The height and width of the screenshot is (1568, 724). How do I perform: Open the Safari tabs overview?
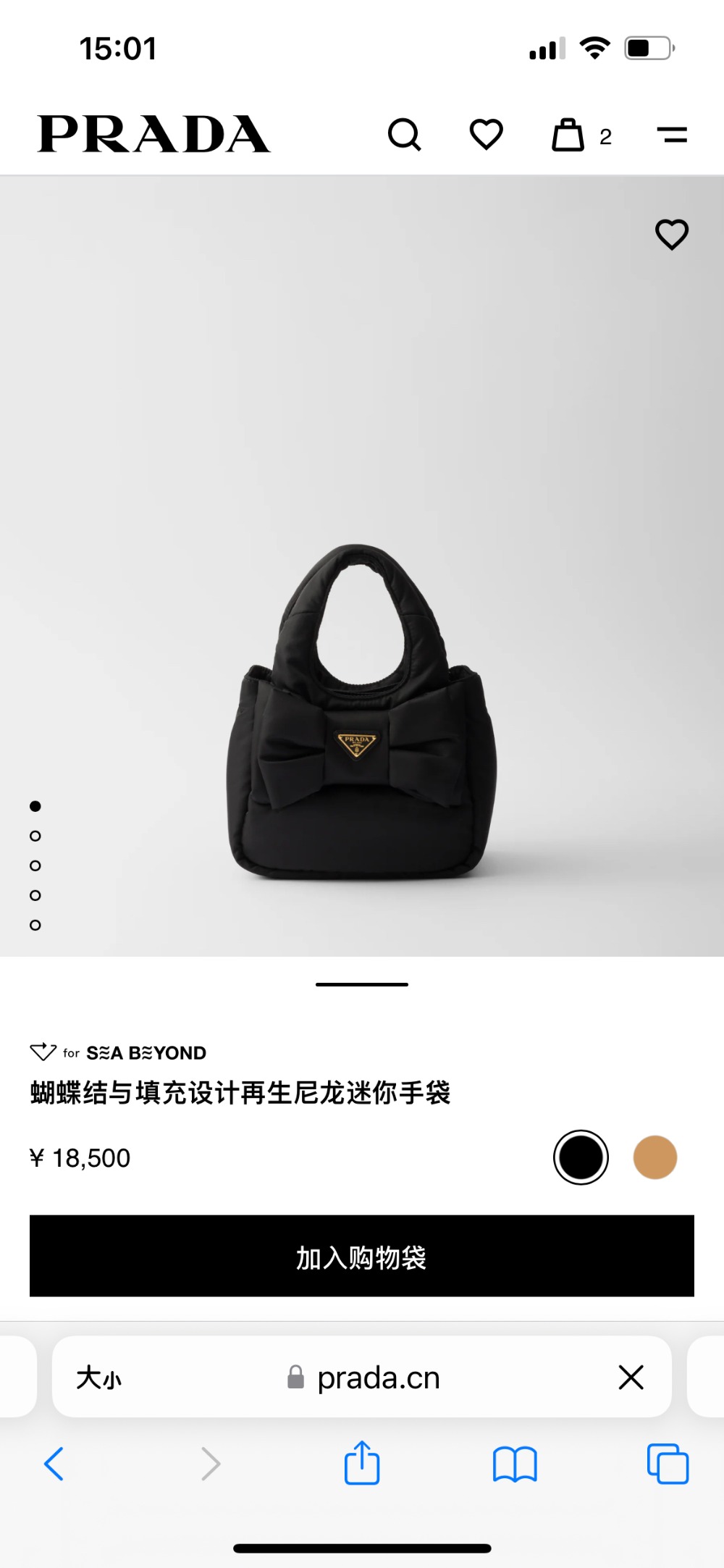click(x=668, y=1464)
